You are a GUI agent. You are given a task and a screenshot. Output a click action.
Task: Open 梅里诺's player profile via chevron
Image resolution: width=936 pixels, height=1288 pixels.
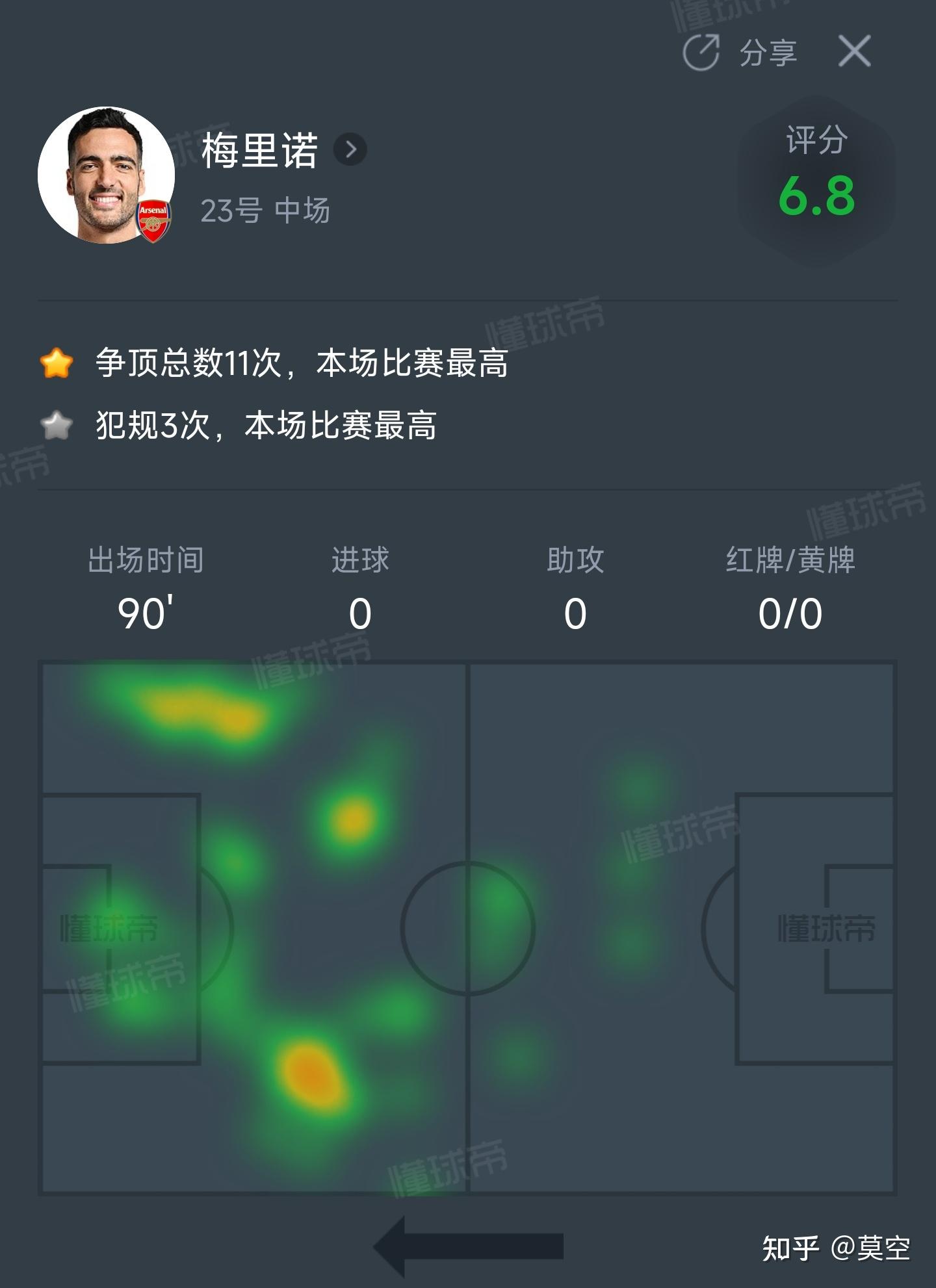pos(350,150)
